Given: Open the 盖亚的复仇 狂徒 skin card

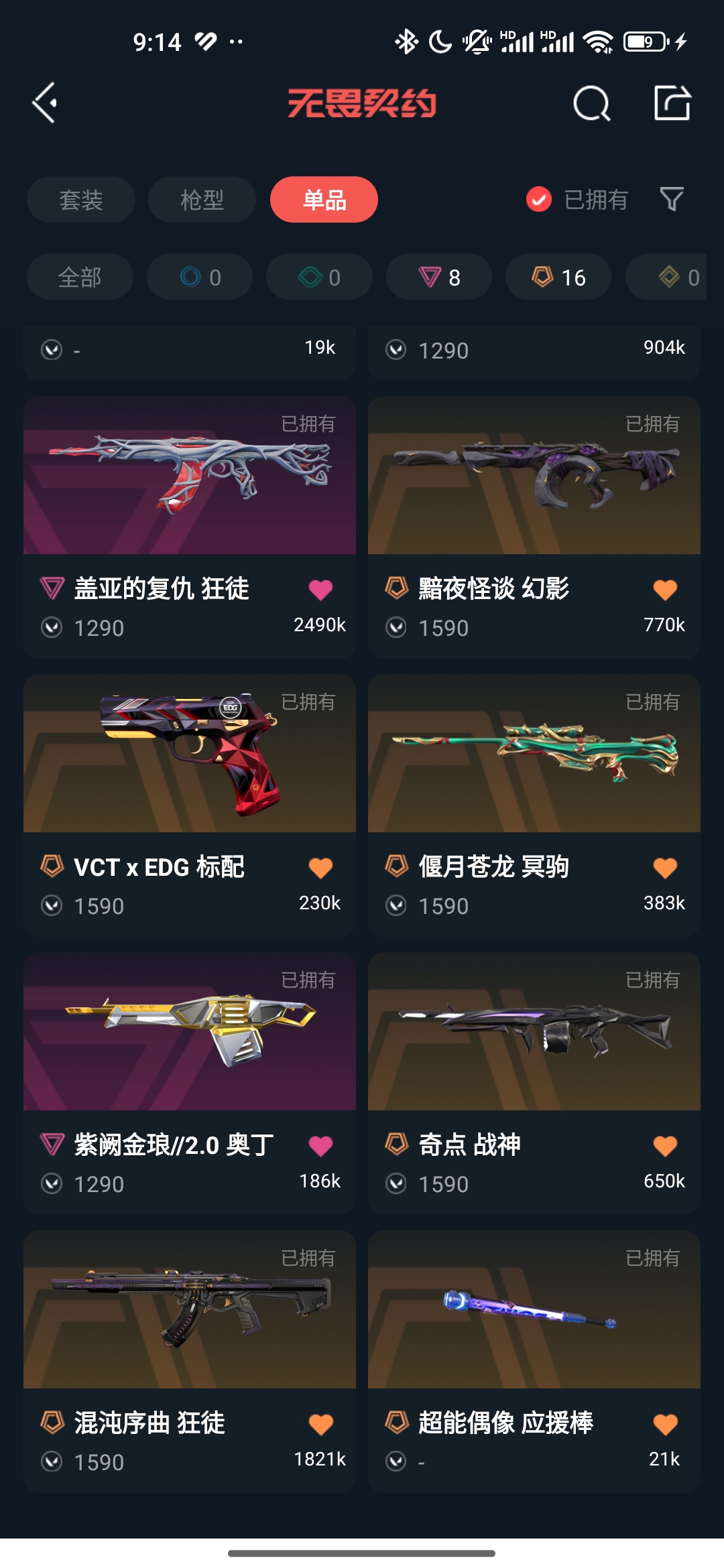Looking at the screenshot, I should tap(190, 476).
